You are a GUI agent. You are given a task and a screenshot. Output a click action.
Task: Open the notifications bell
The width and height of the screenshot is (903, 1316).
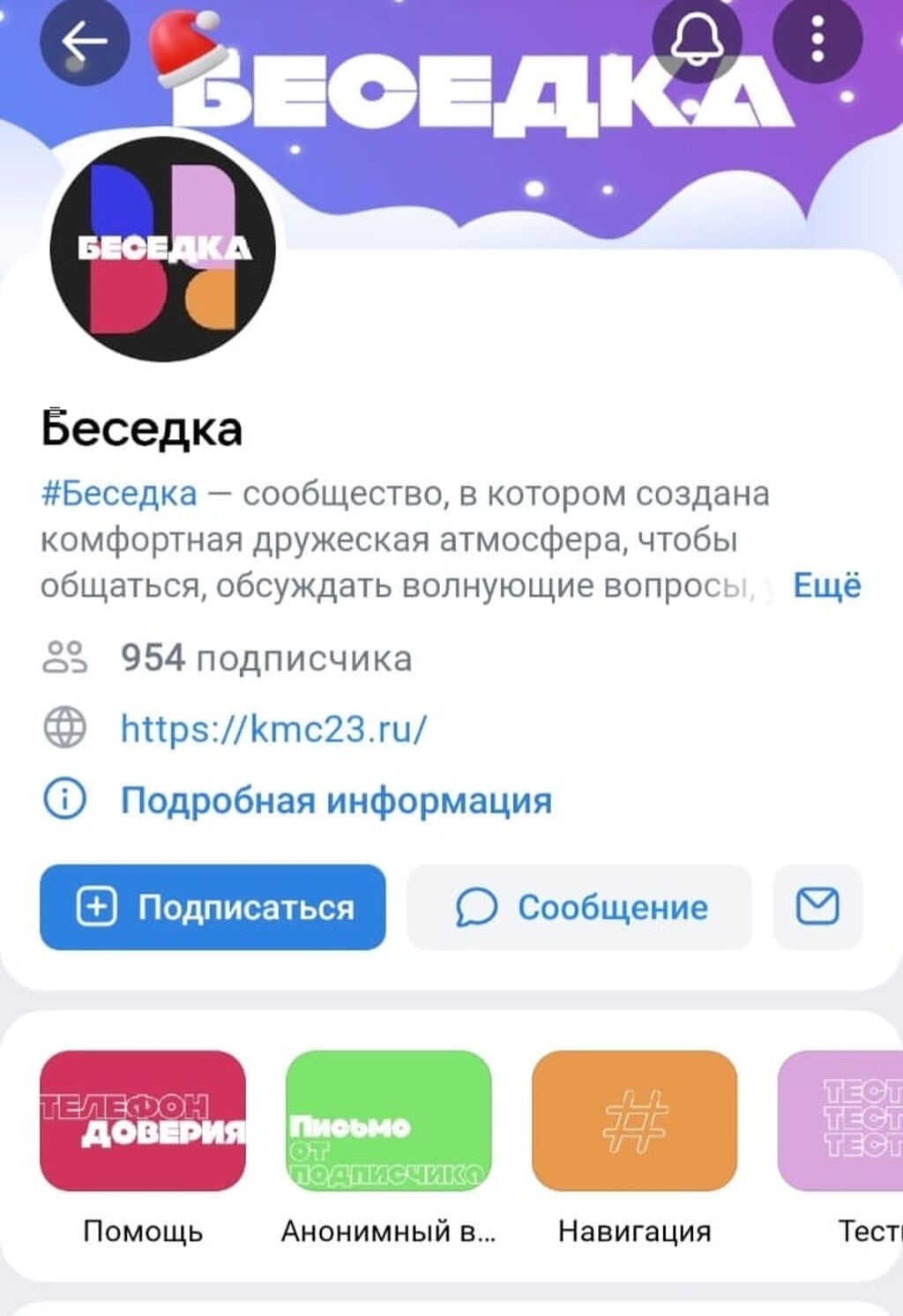(697, 39)
